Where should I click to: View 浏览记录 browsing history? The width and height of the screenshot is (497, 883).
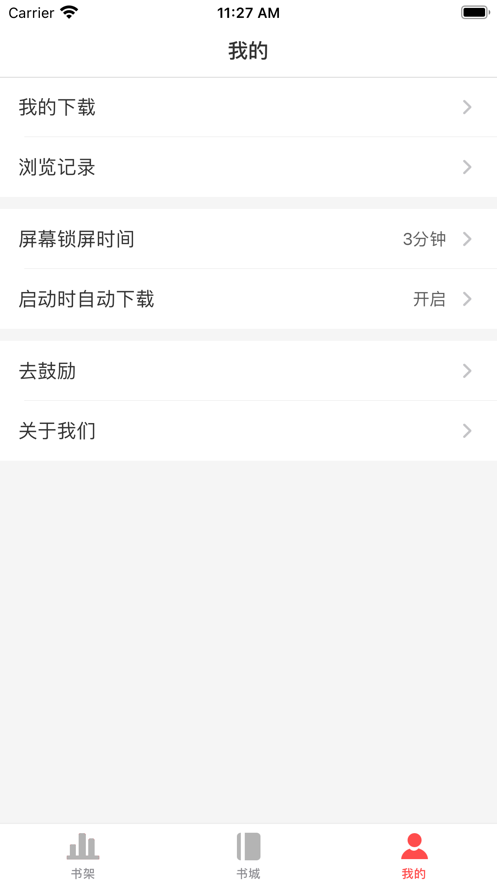(x=248, y=167)
